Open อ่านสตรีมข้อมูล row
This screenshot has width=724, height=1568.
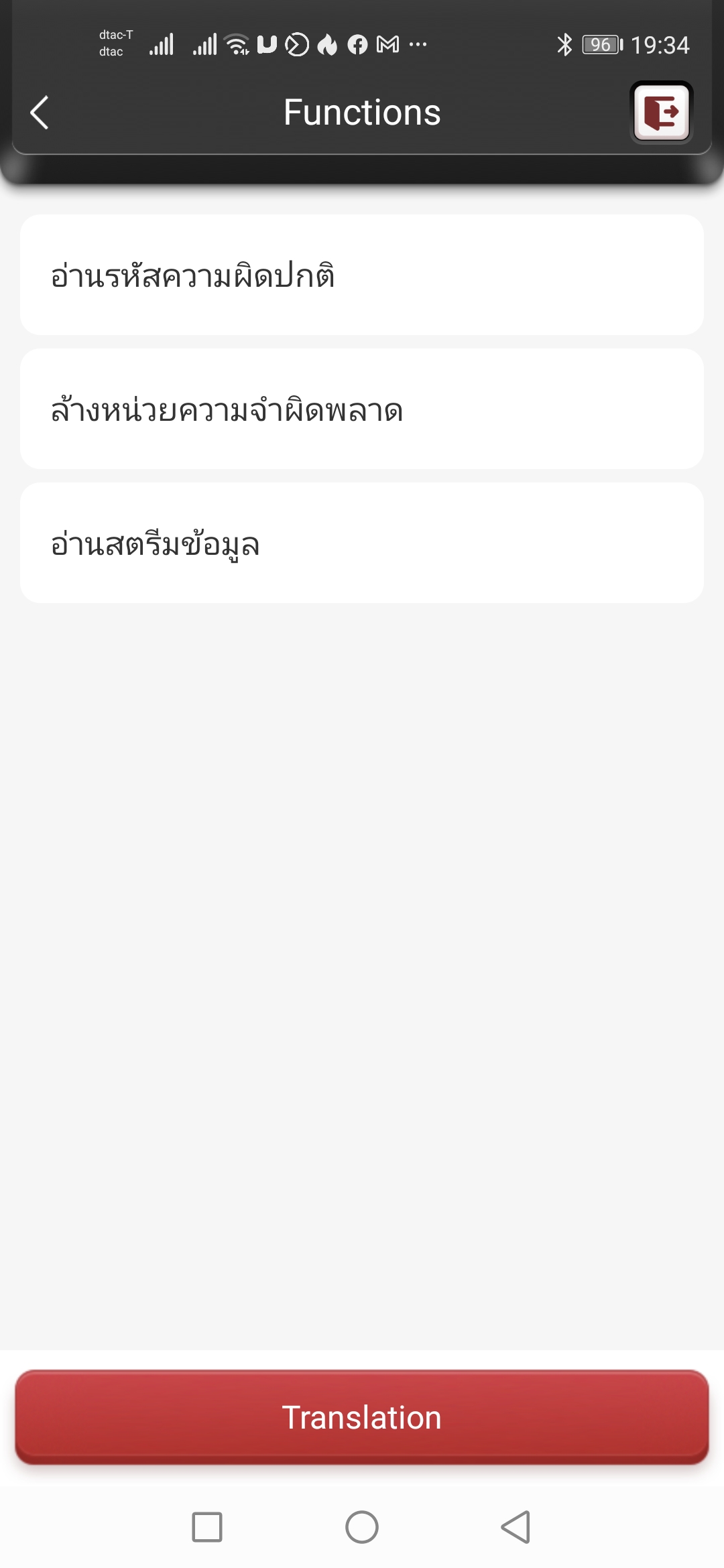click(x=362, y=543)
